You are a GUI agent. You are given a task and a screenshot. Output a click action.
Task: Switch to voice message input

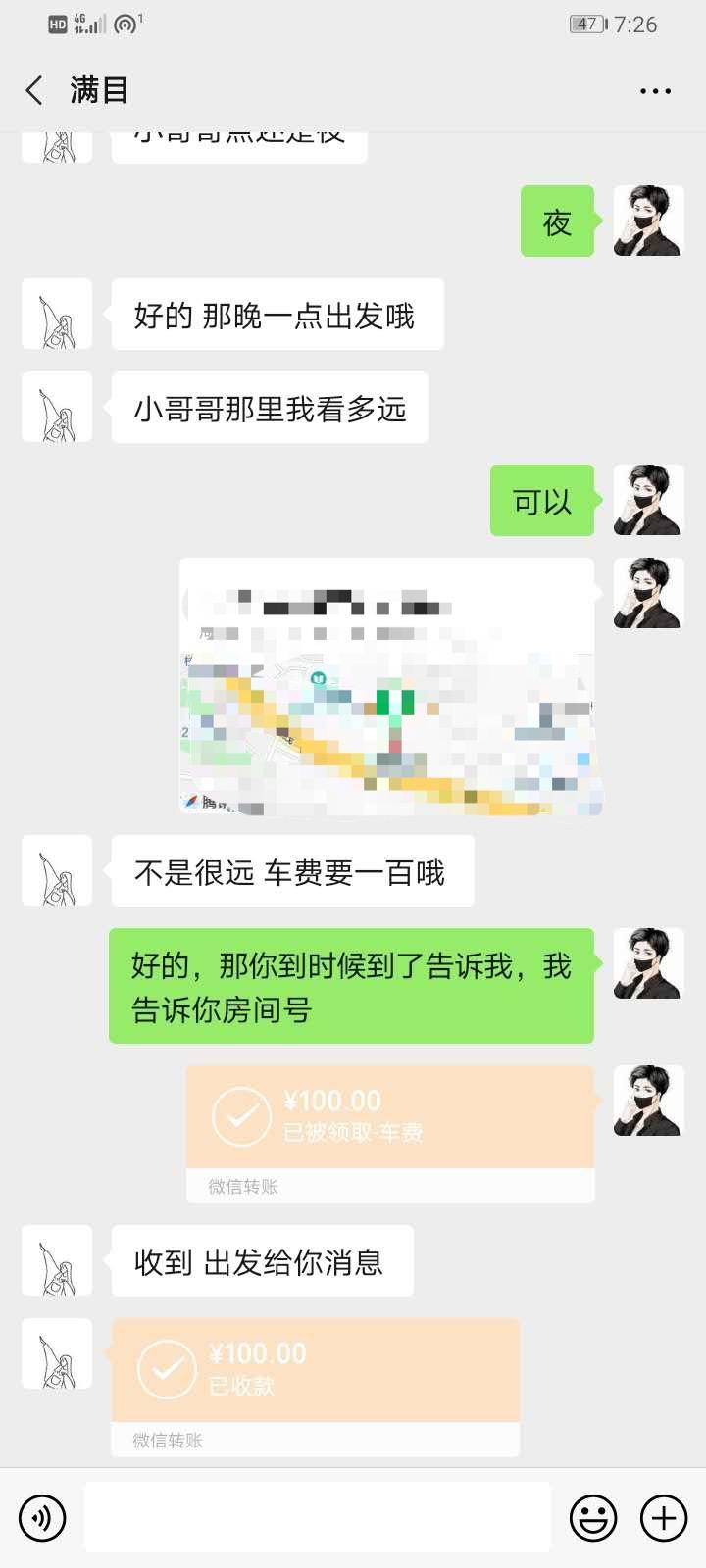42,1518
